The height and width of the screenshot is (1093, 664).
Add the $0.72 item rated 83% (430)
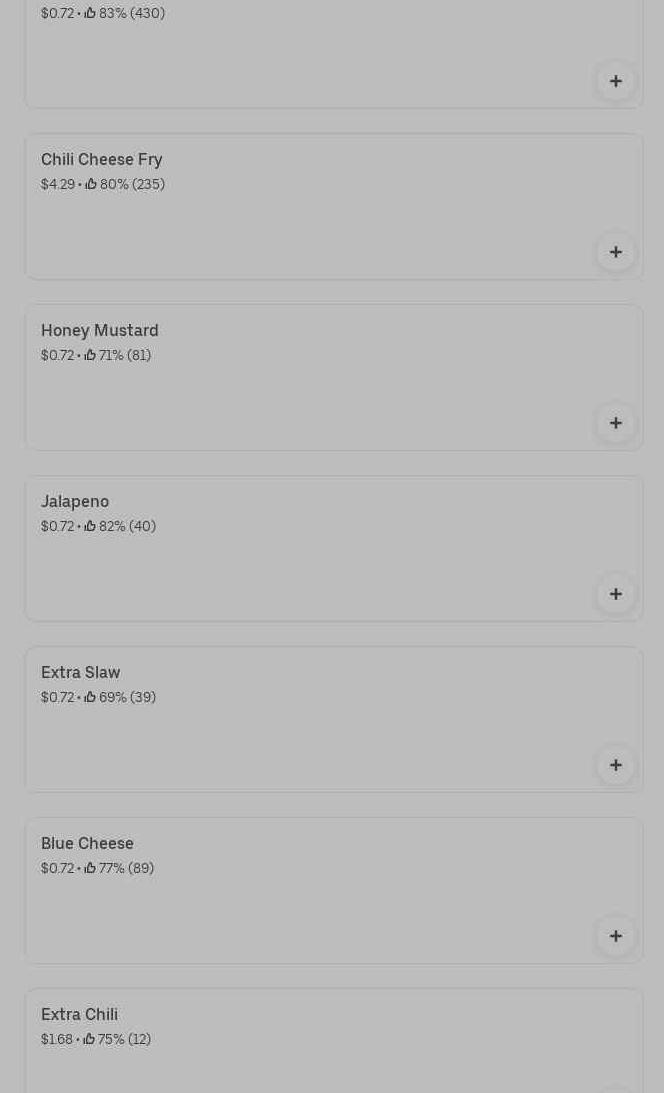point(616,81)
